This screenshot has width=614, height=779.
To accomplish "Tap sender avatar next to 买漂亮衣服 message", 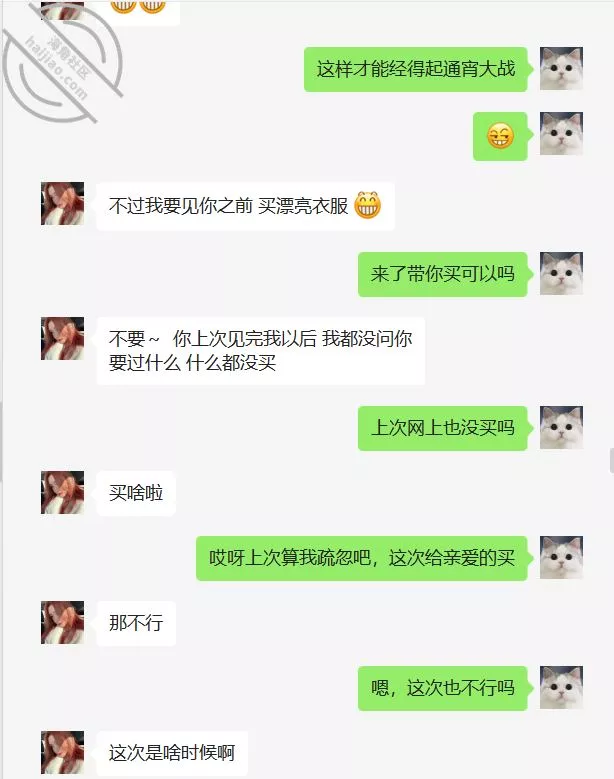I will click(x=62, y=204).
